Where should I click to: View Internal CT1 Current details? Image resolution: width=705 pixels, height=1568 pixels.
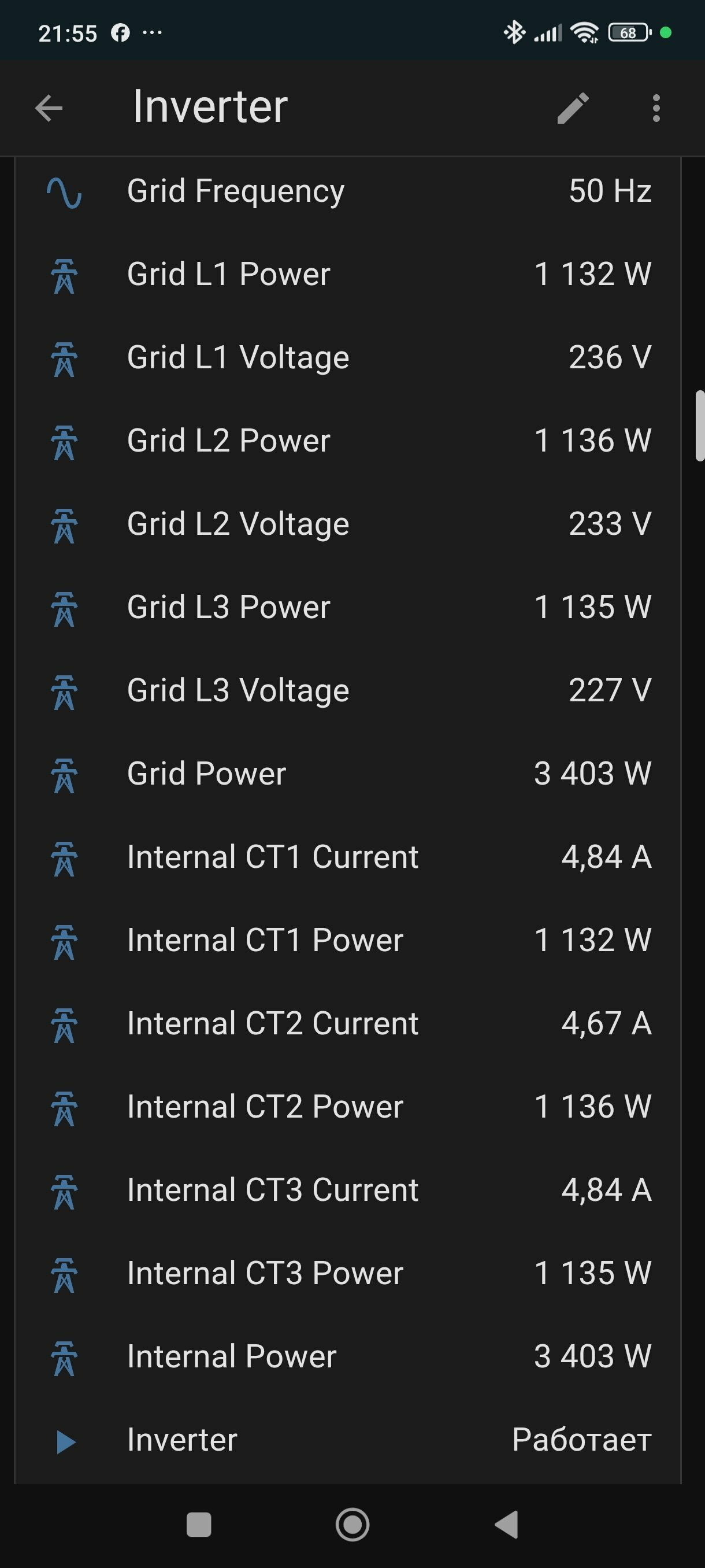point(348,857)
